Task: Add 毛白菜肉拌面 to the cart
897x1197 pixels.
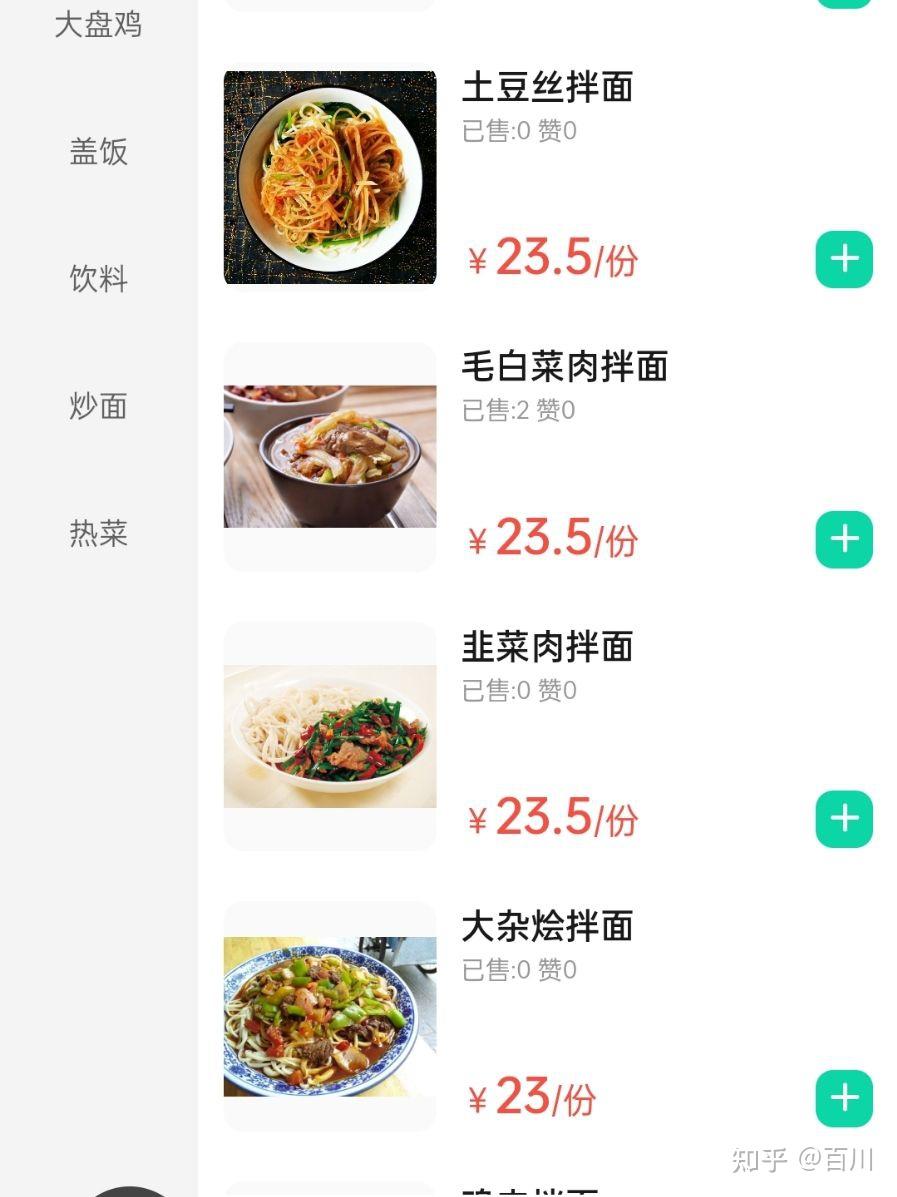Action: (x=844, y=540)
